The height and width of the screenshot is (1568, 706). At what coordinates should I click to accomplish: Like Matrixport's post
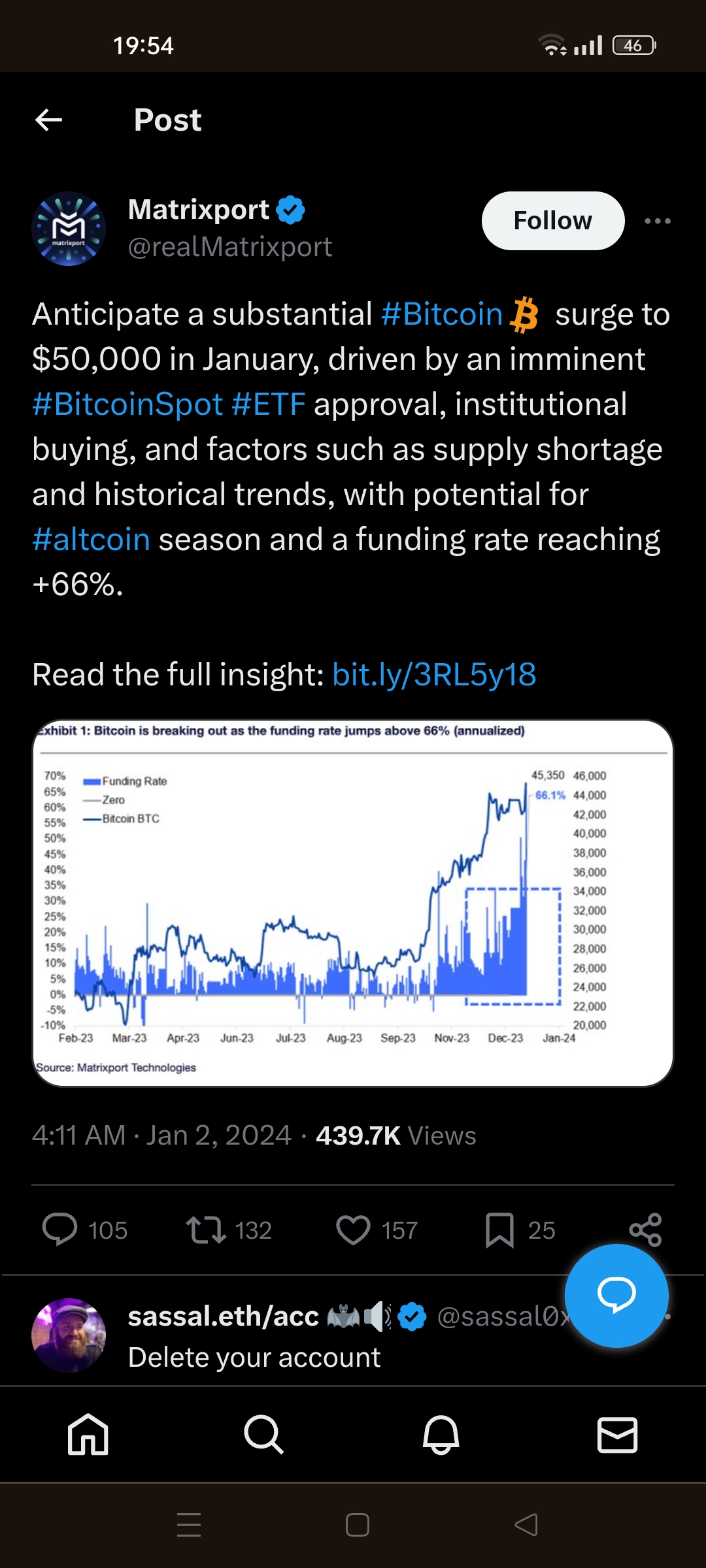tap(353, 1230)
